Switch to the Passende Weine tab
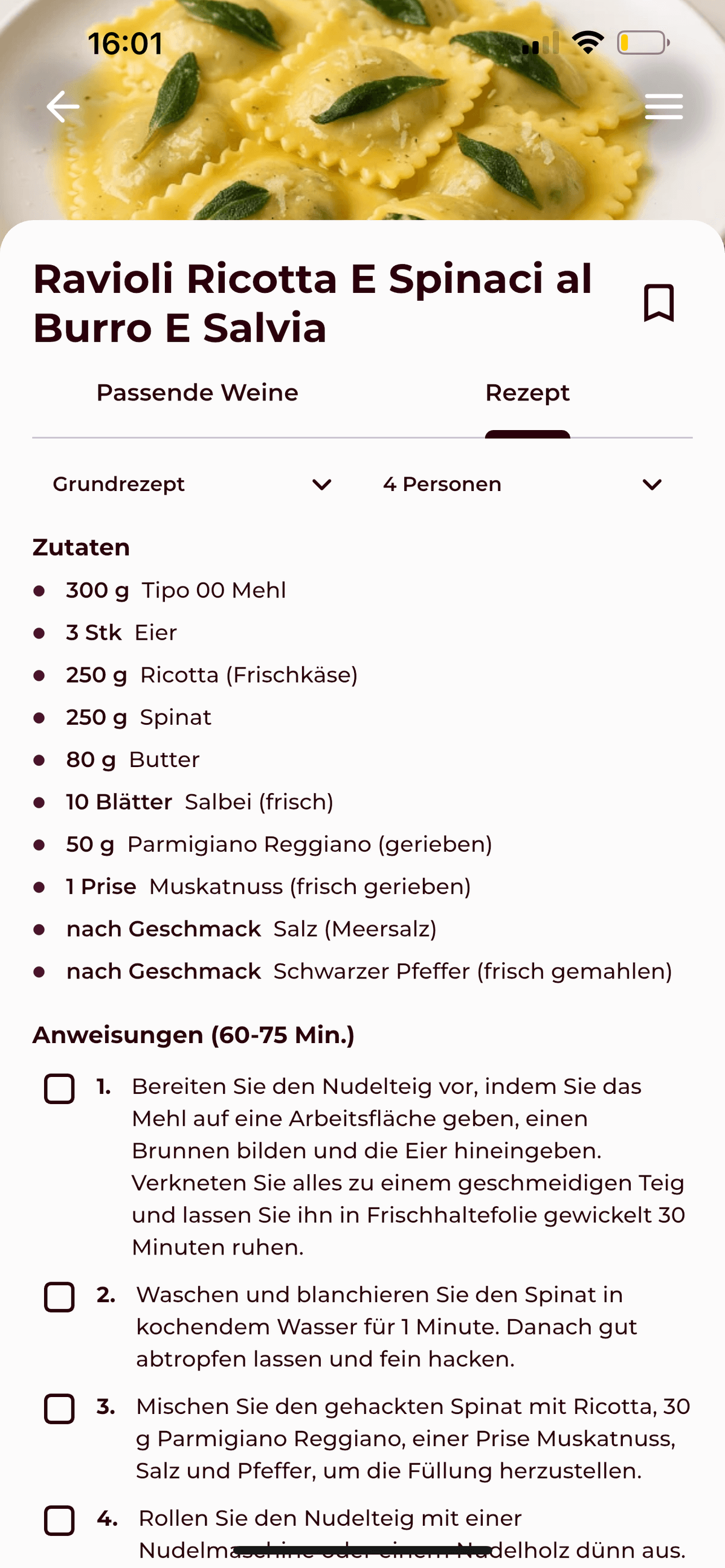725x1568 pixels. pos(197,393)
